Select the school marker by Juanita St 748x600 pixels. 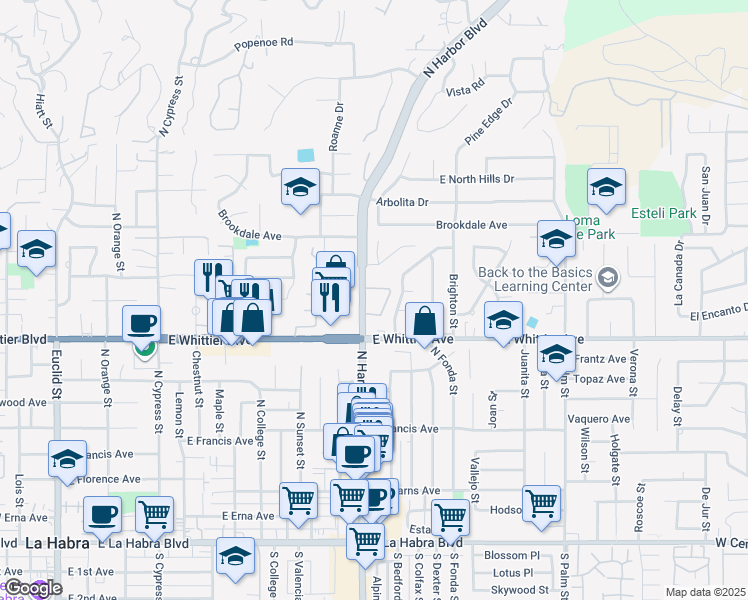[503, 320]
